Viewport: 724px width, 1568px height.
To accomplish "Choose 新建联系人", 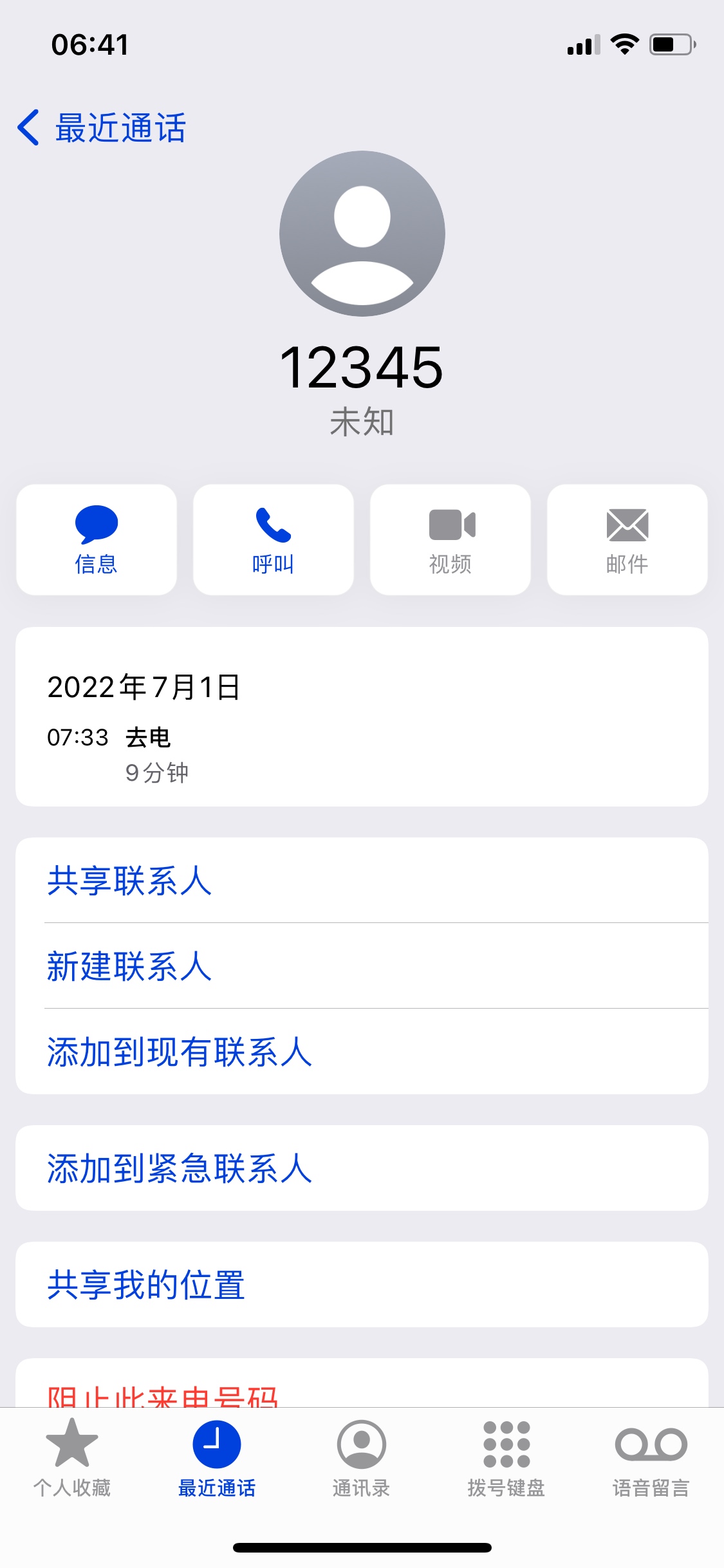I will coord(129,966).
